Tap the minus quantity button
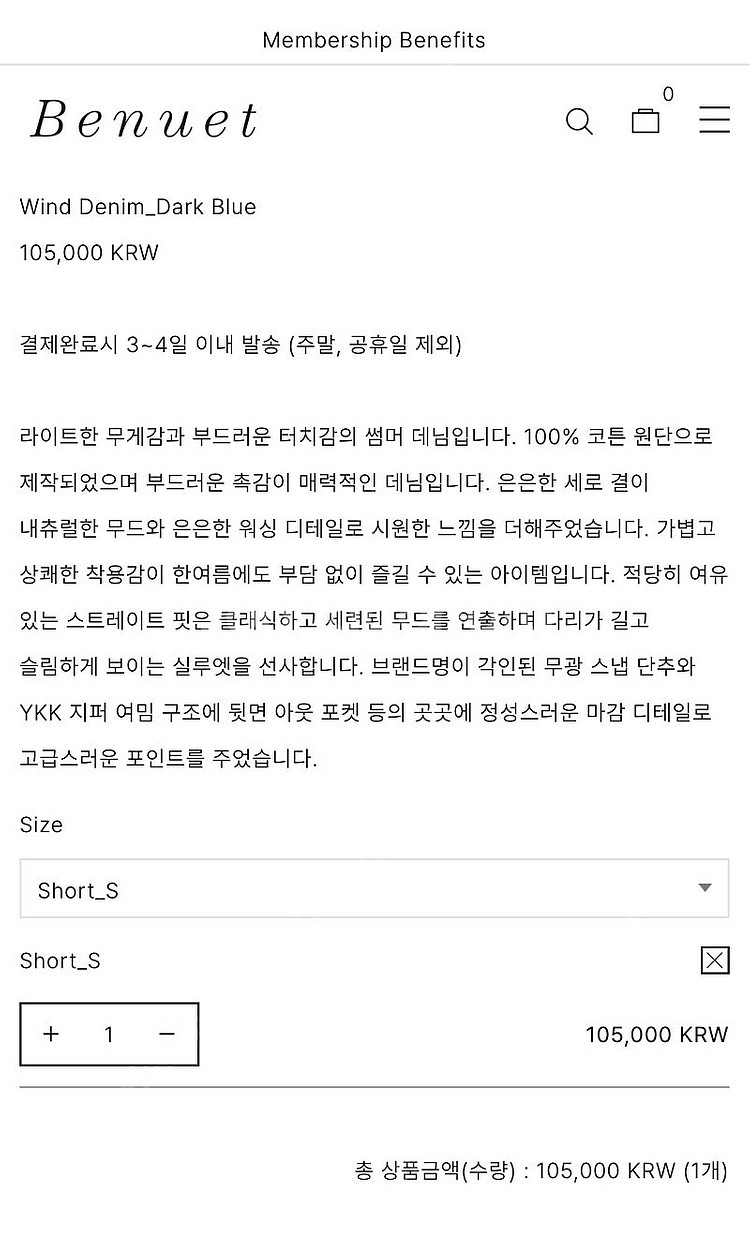This screenshot has width=750, height=1235. (x=167, y=1034)
